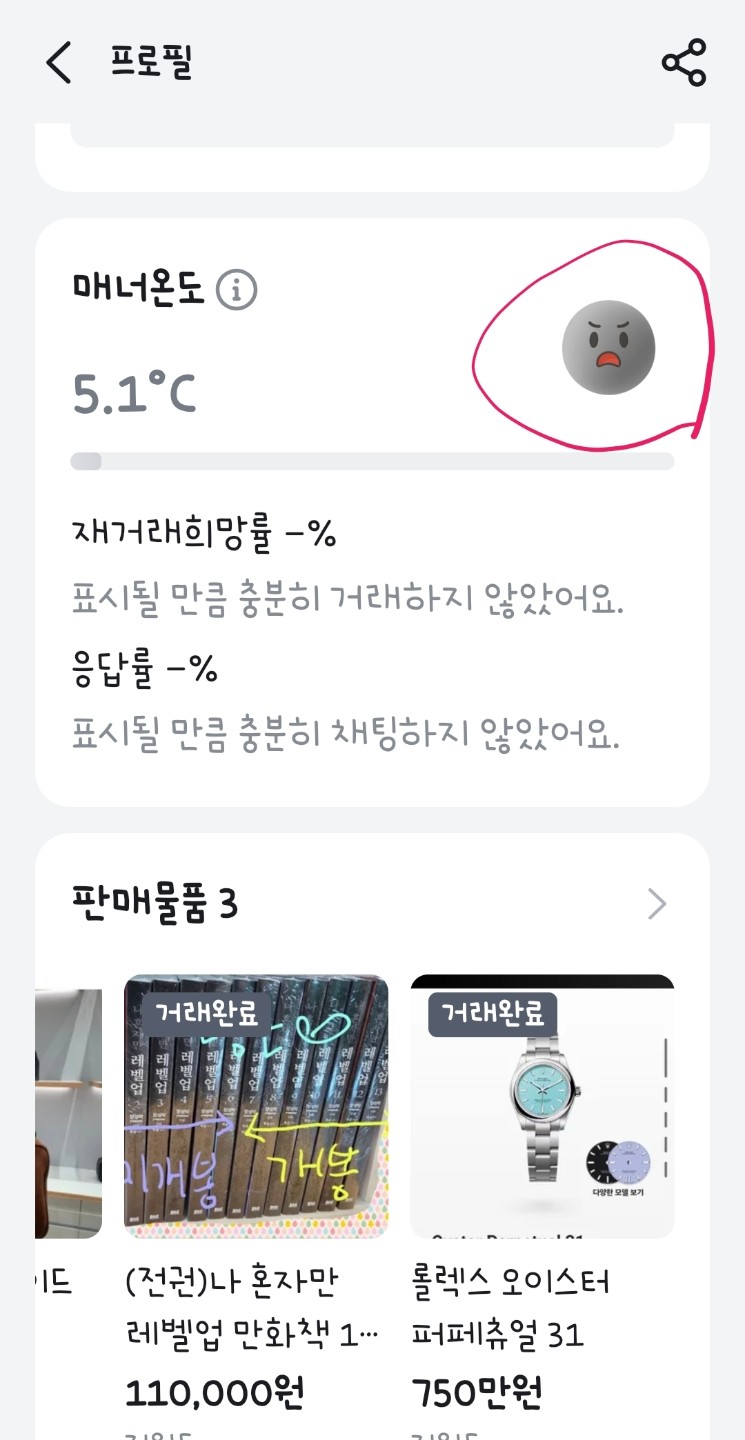Expand the 판매물품 3 list
This screenshot has height=1440, width=745.
pos(656,904)
